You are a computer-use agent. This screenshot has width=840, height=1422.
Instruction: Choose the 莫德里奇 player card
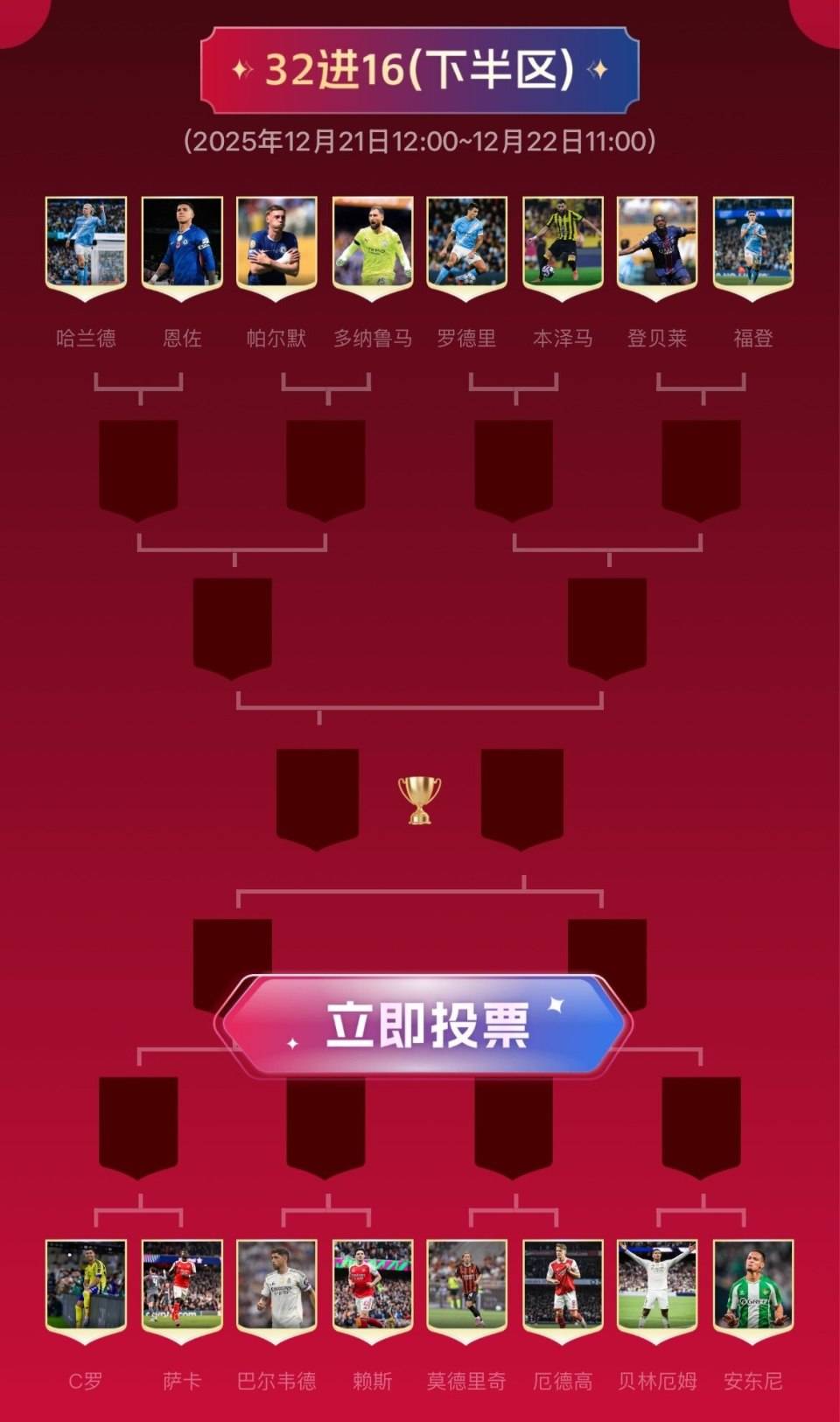point(466,1288)
